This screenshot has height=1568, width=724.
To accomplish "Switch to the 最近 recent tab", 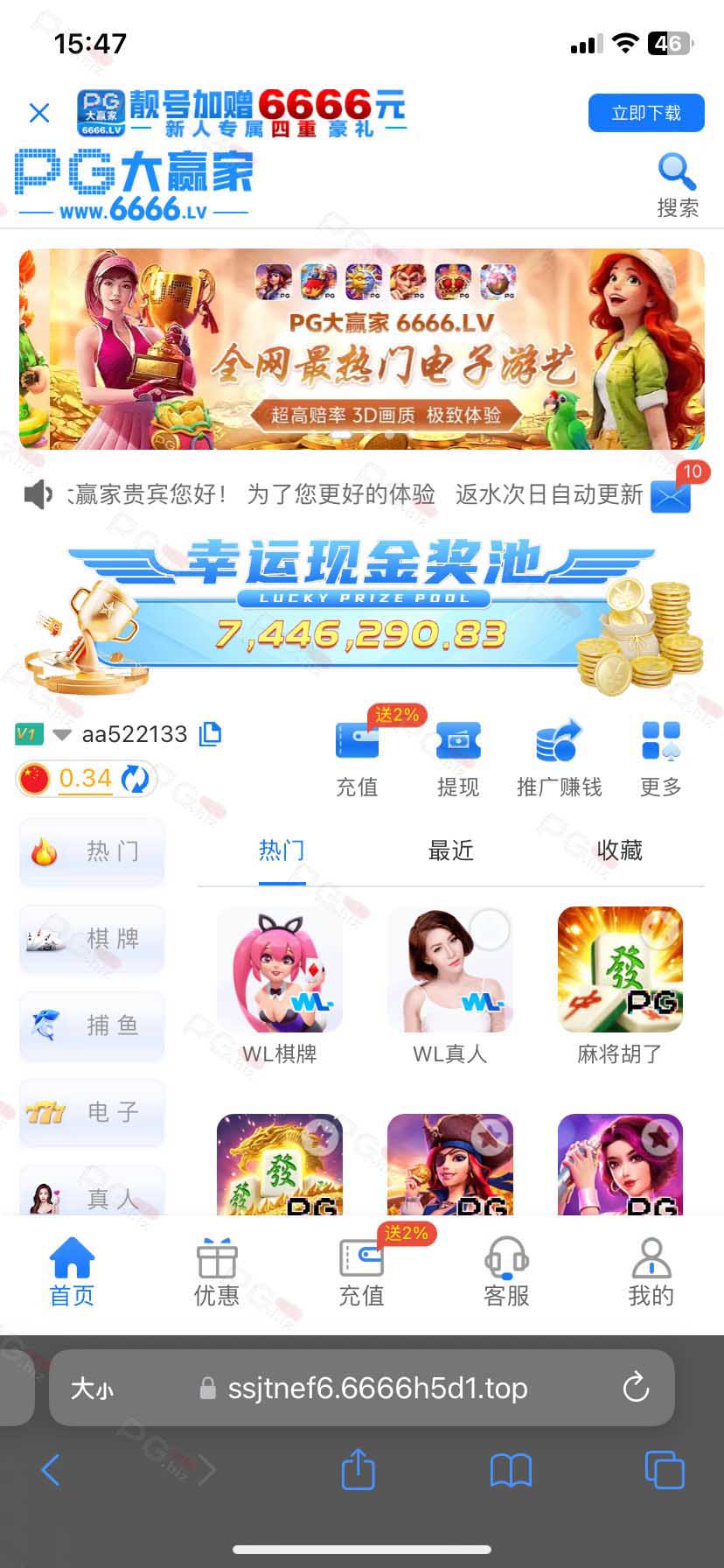I will (451, 850).
